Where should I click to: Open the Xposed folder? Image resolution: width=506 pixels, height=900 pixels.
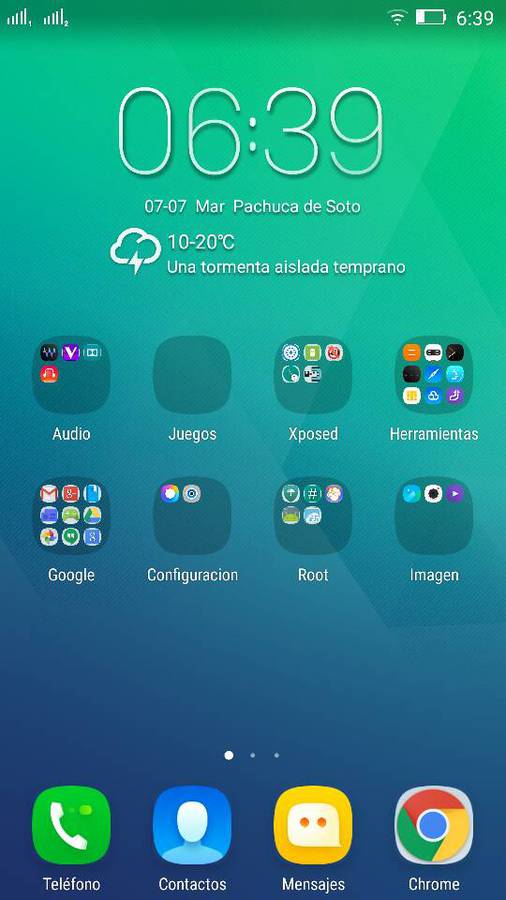[313, 375]
